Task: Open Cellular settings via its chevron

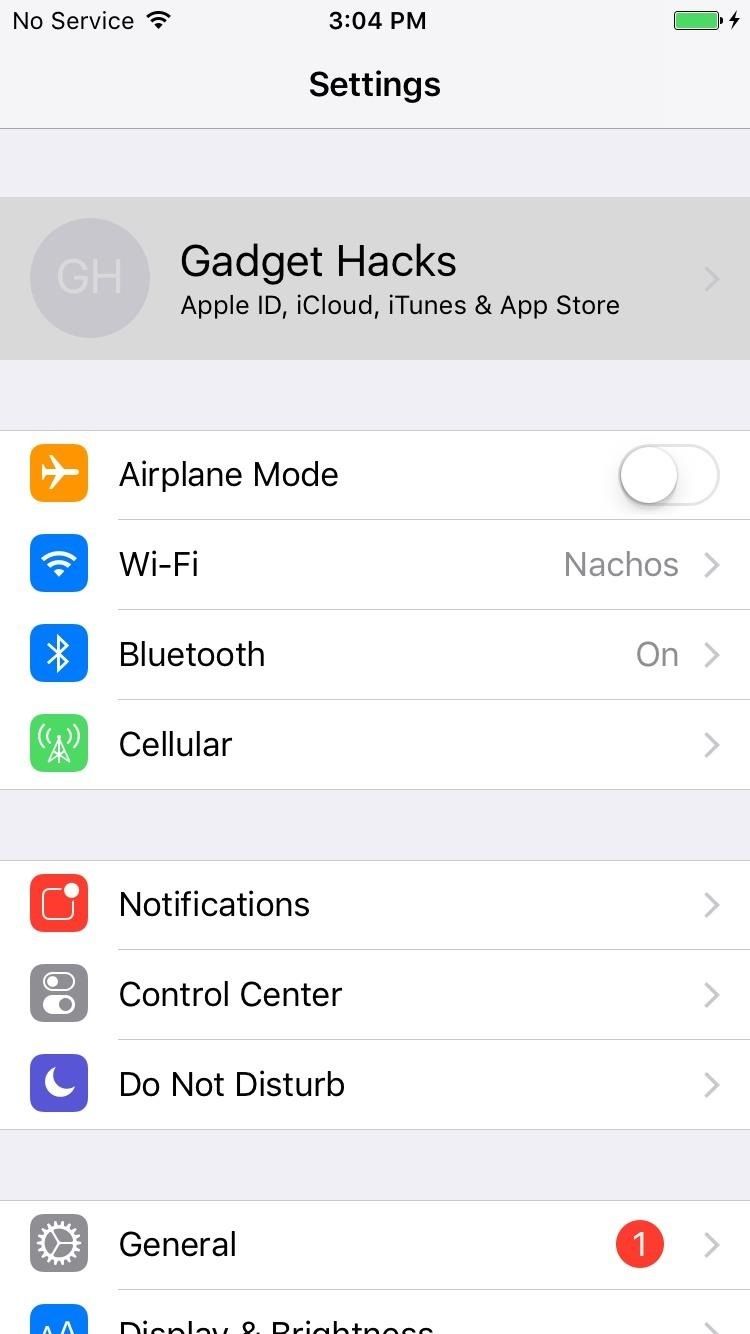Action: point(711,744)
